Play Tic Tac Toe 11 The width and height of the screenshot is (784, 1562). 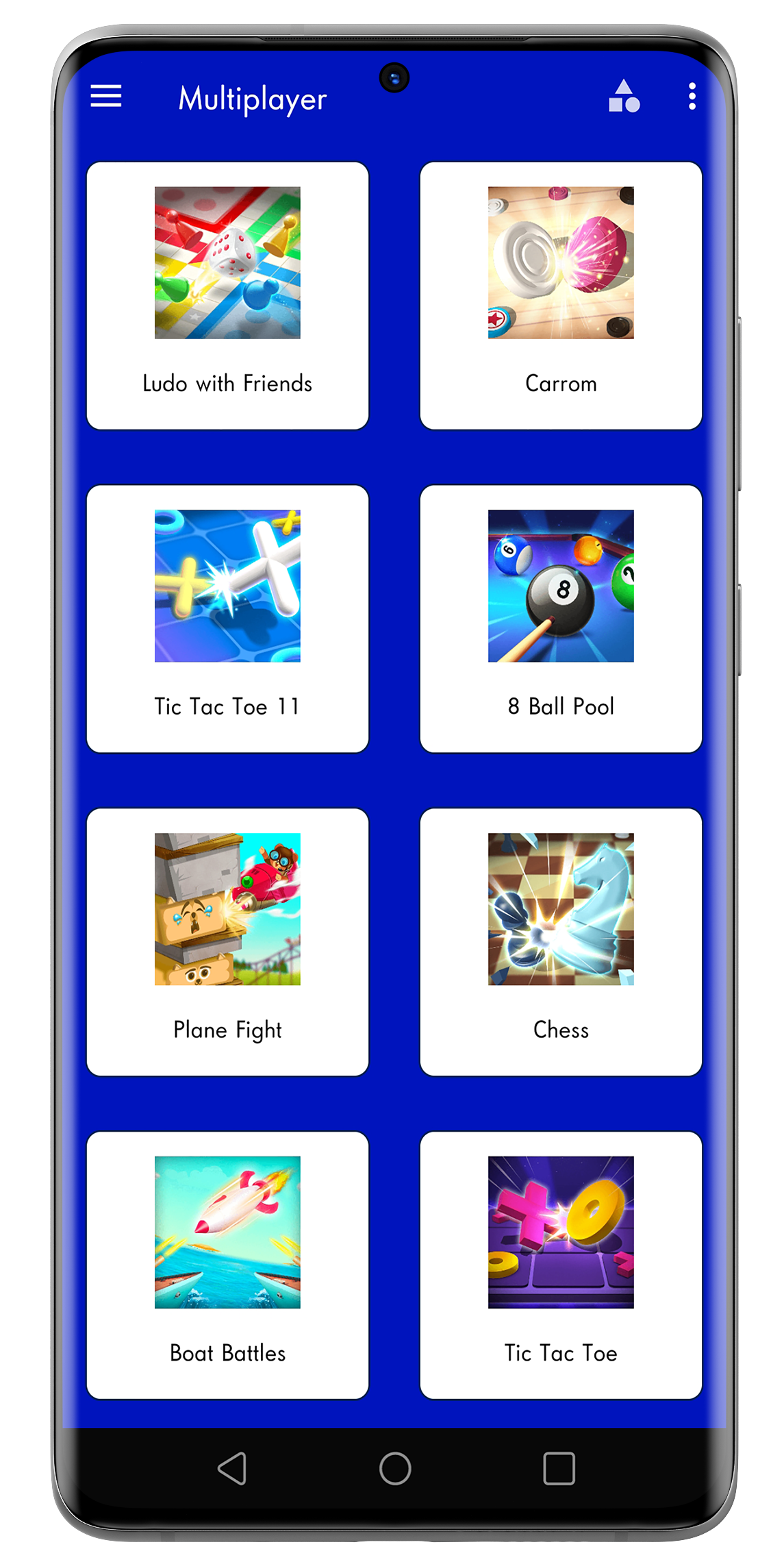coord(227,619)
